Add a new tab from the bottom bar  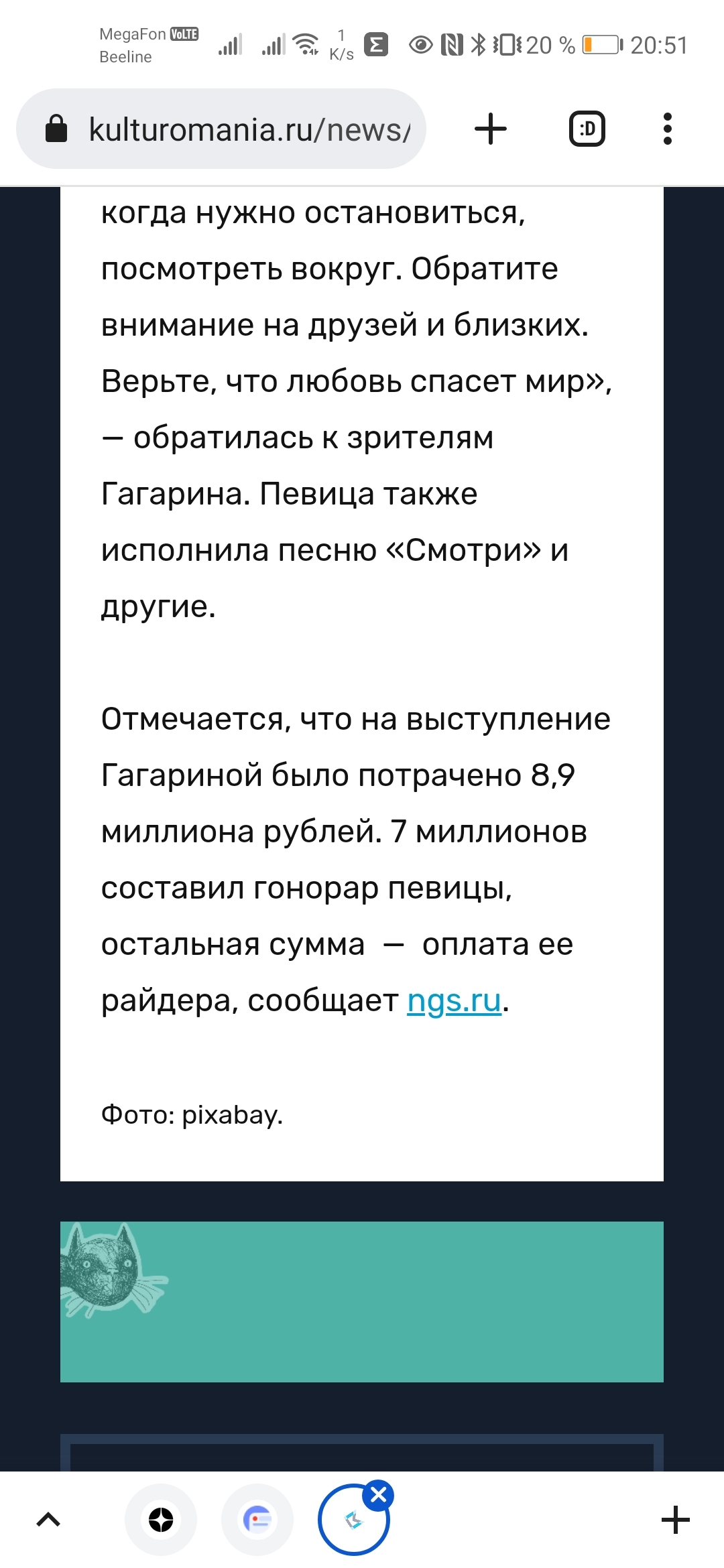click(x=675, y=1520)
